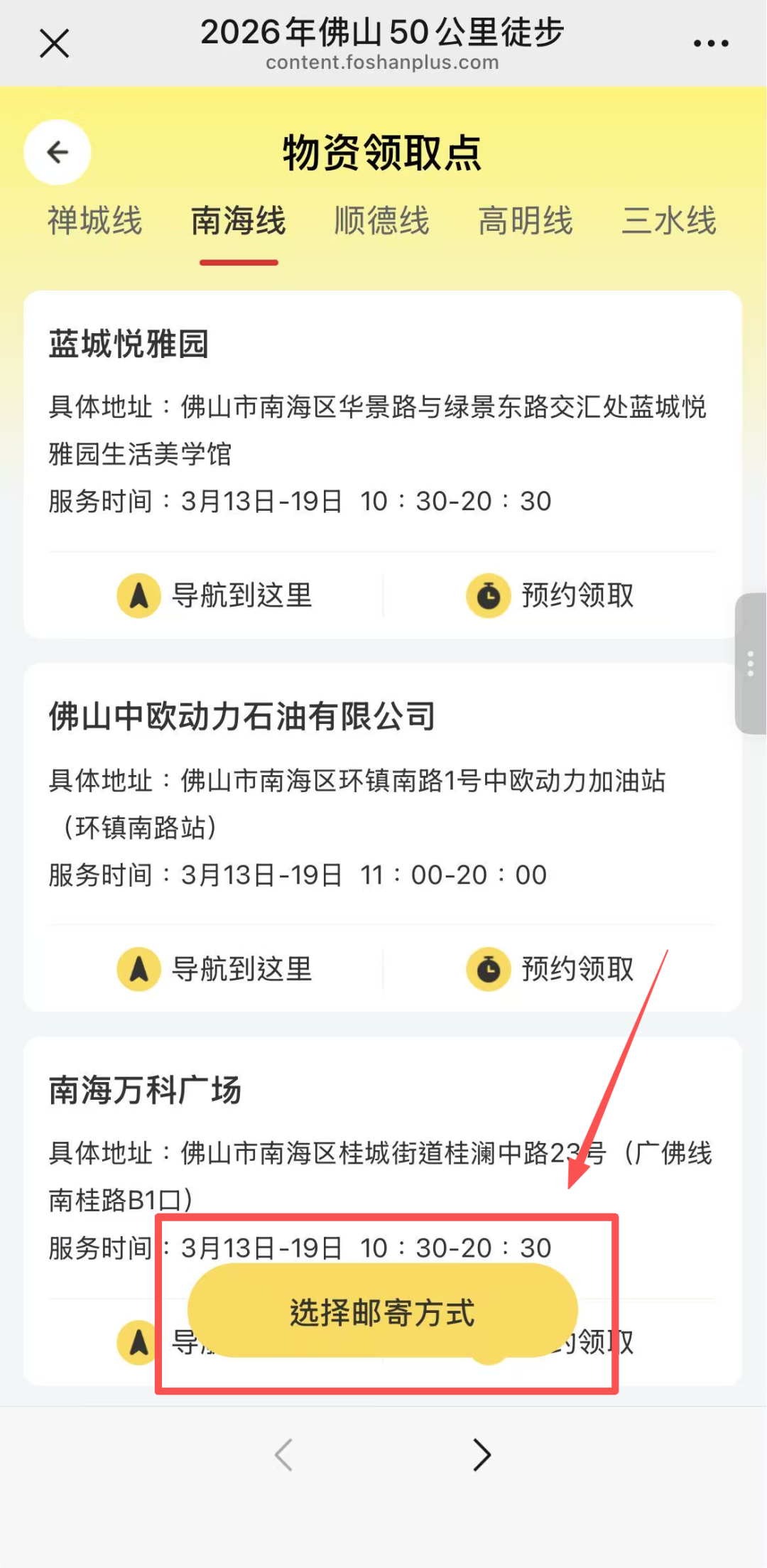This screenshot has width=767, height=1568.
Task: Switch to the 禅城线 tab
Action: [94, 221]
